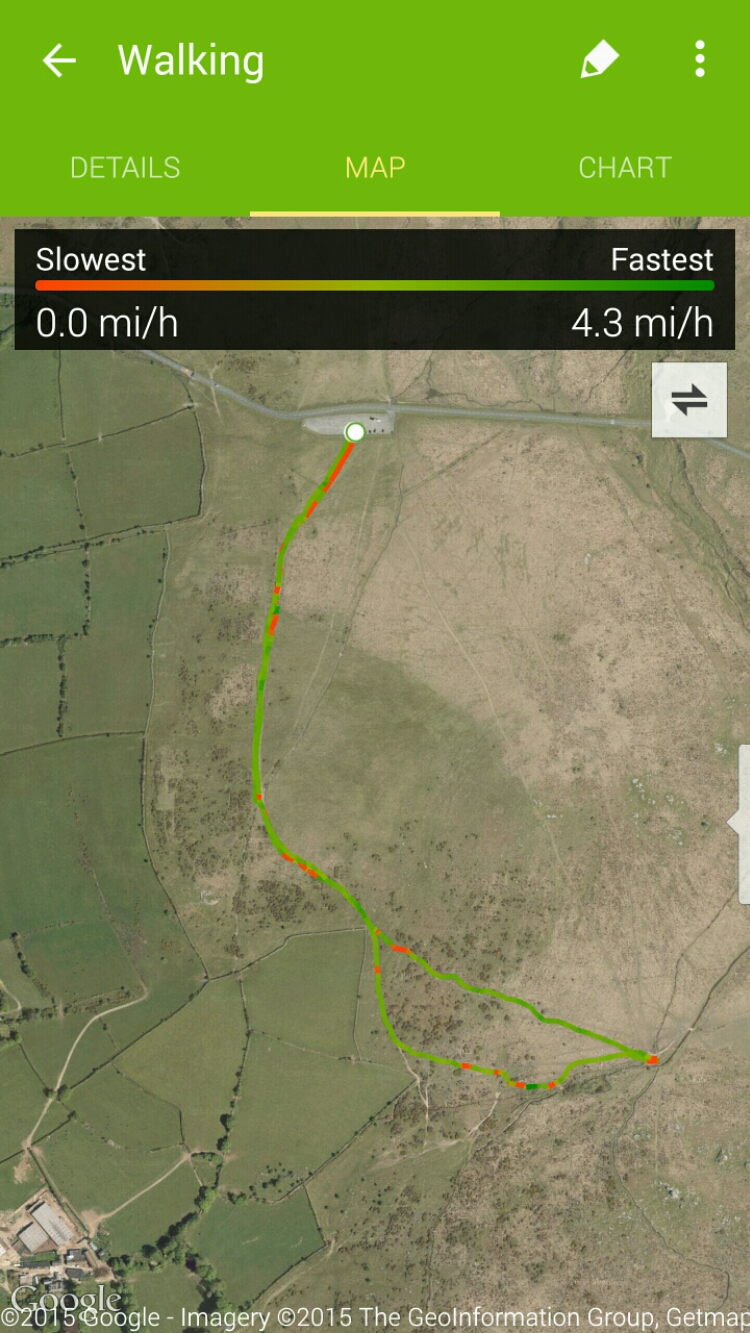Expand the side panel handle
Viewport: 750px width, 1333px height.
coord(742,823)
